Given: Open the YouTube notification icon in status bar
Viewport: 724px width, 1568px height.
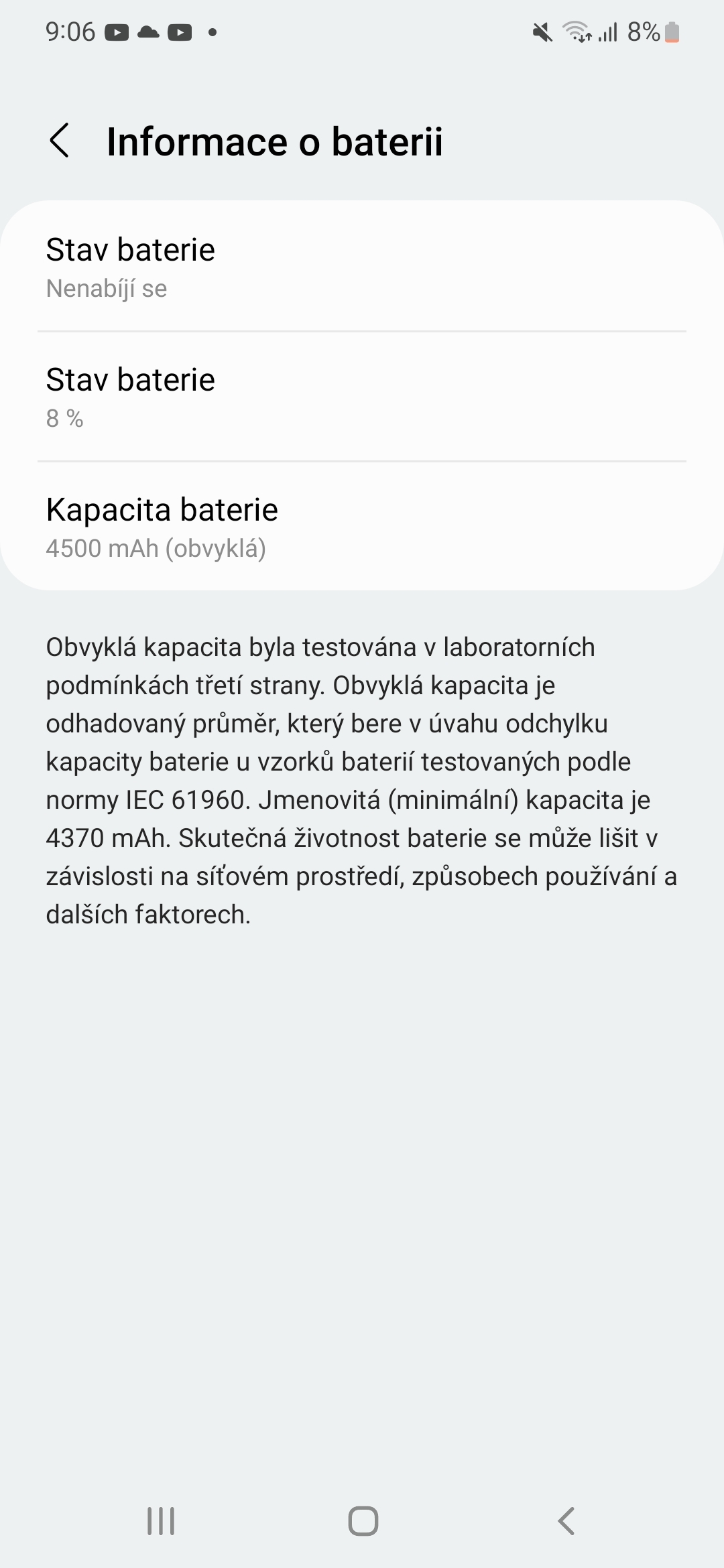Looking at the screenshot, I should pyautogui.click(x=117, y=31).
